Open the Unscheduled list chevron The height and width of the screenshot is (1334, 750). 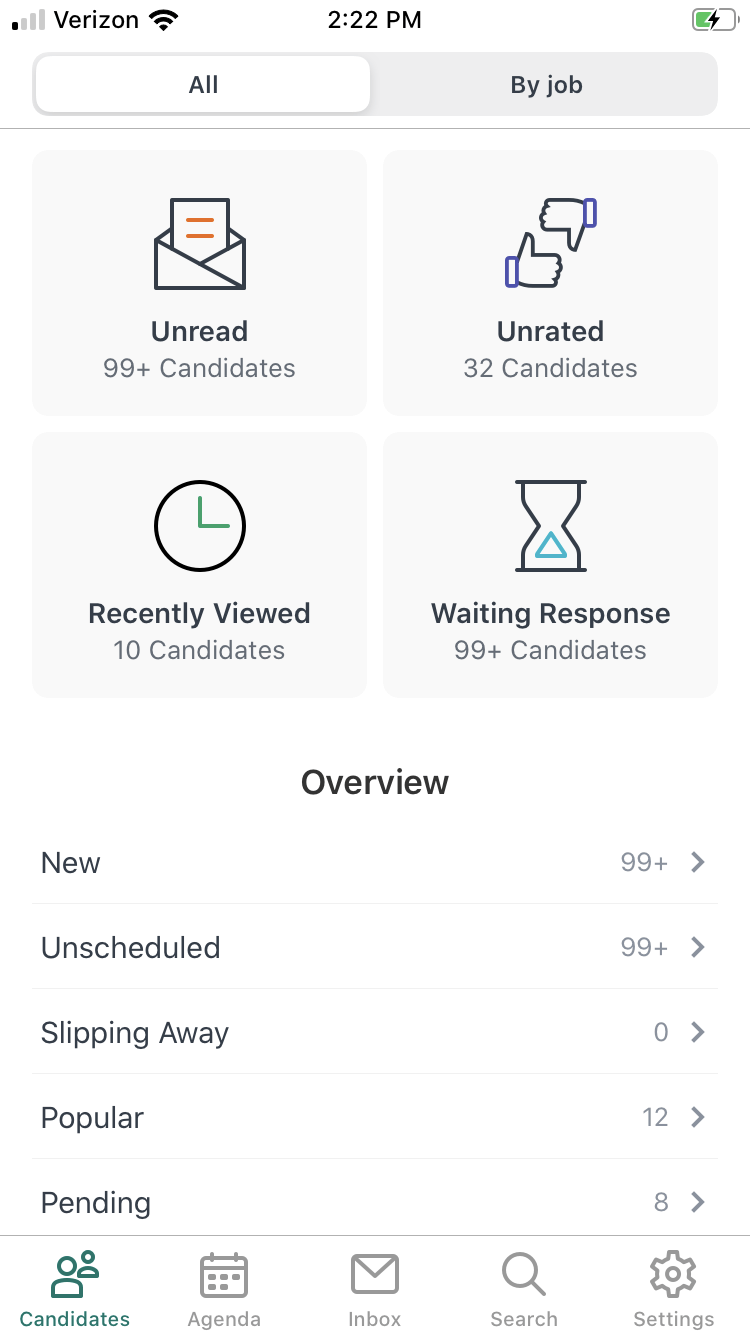698,947
